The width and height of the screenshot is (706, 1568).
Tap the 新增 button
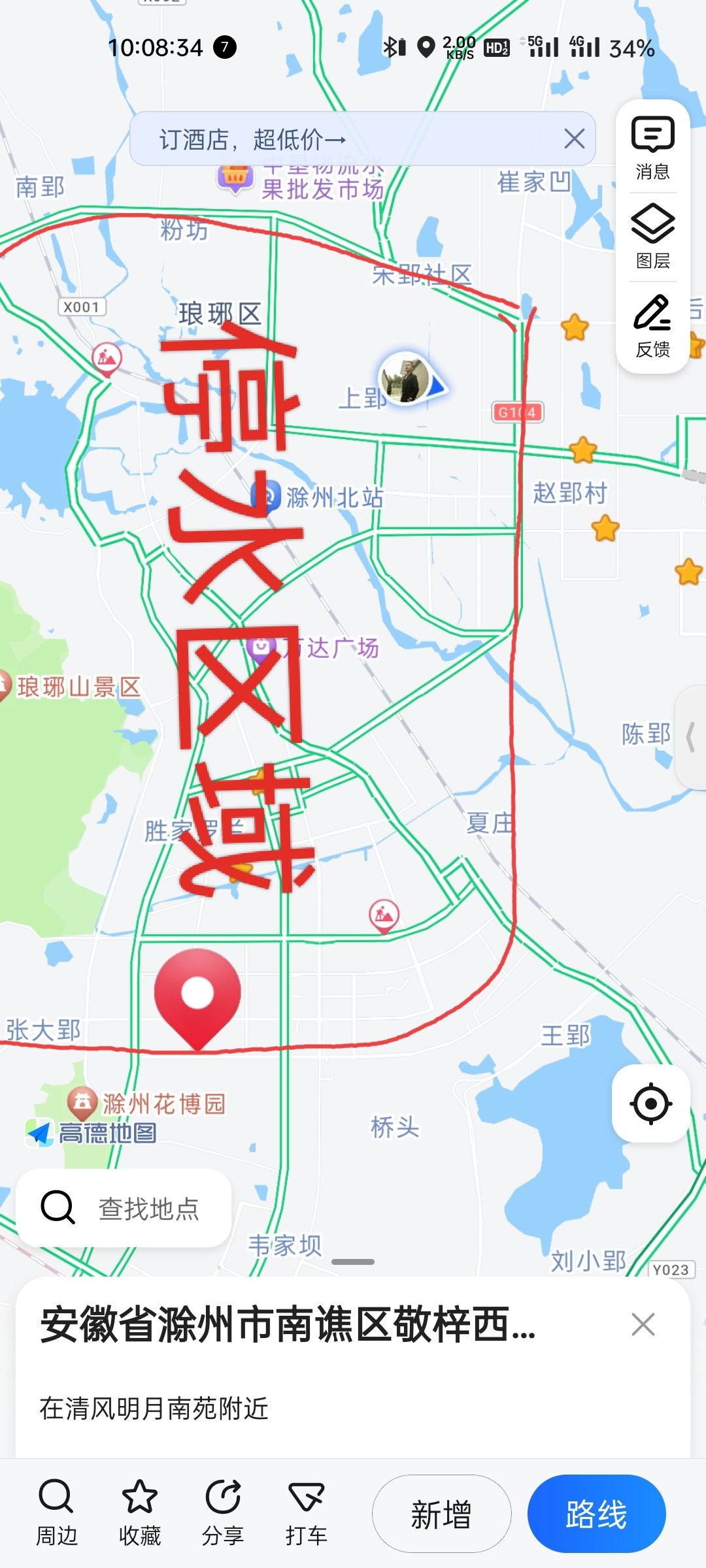point(441,1514)
